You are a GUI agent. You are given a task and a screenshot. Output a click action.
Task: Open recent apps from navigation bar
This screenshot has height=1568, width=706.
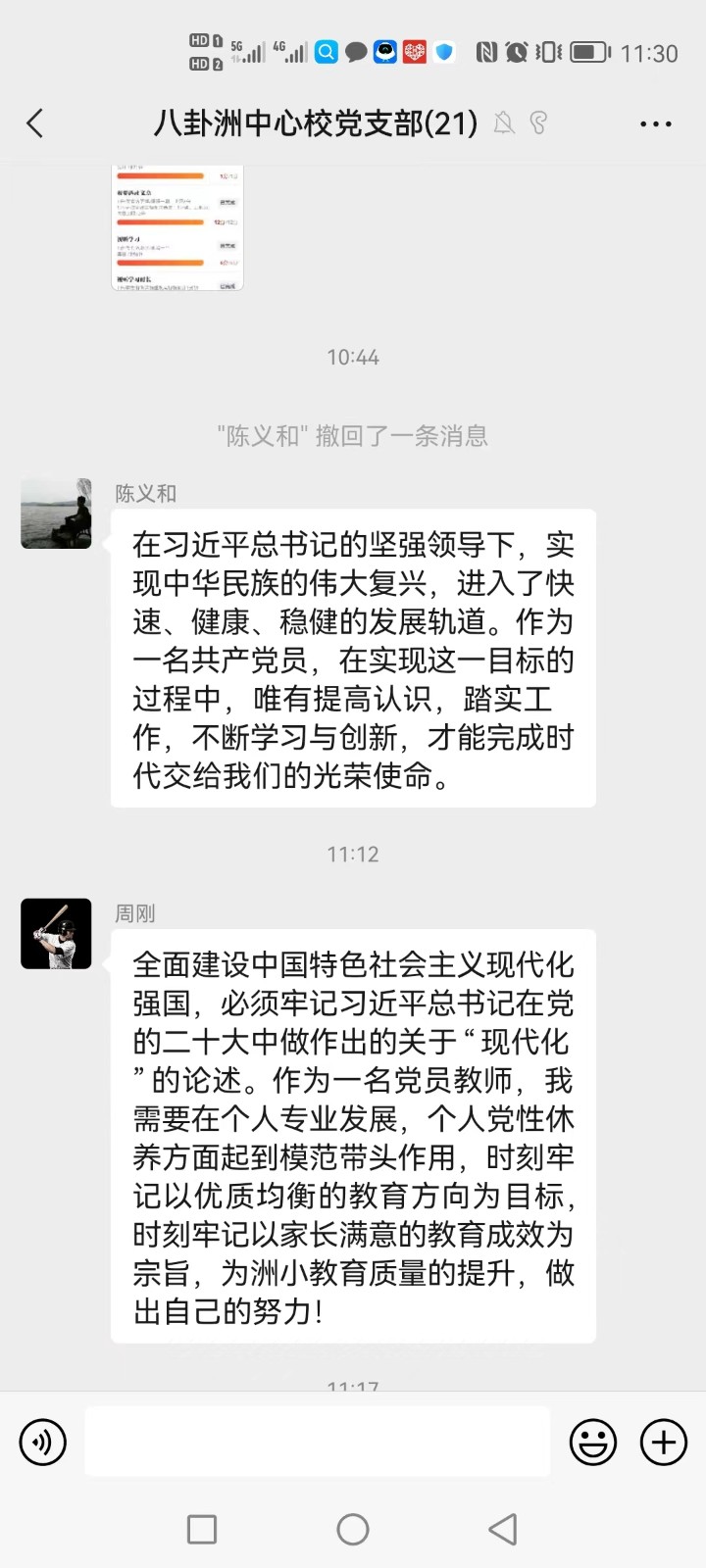point(202,1529)
